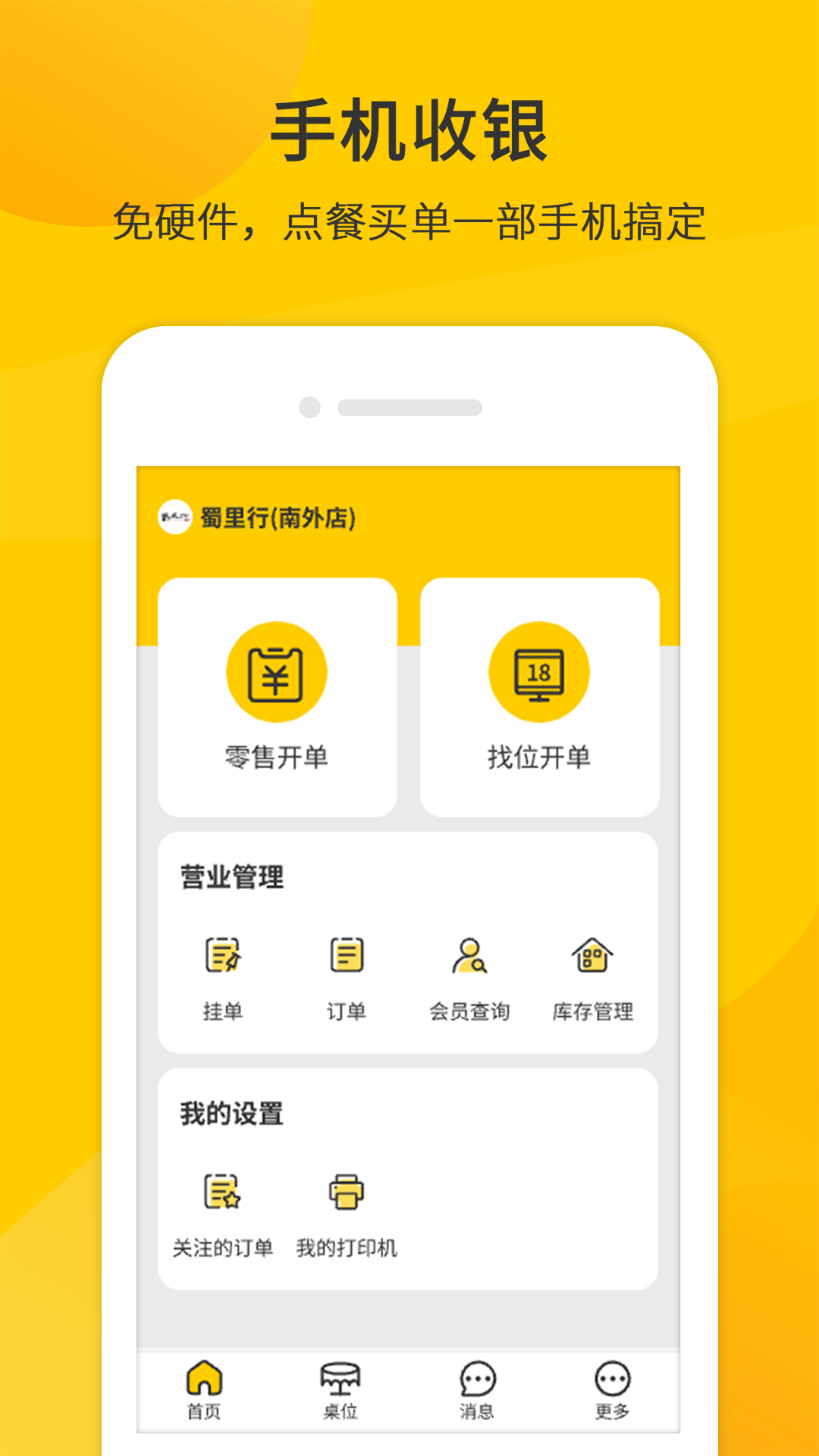Open 关注的订单 followed orders icon
Viewport: 819px width, 1456px height.
[221, 1192]
